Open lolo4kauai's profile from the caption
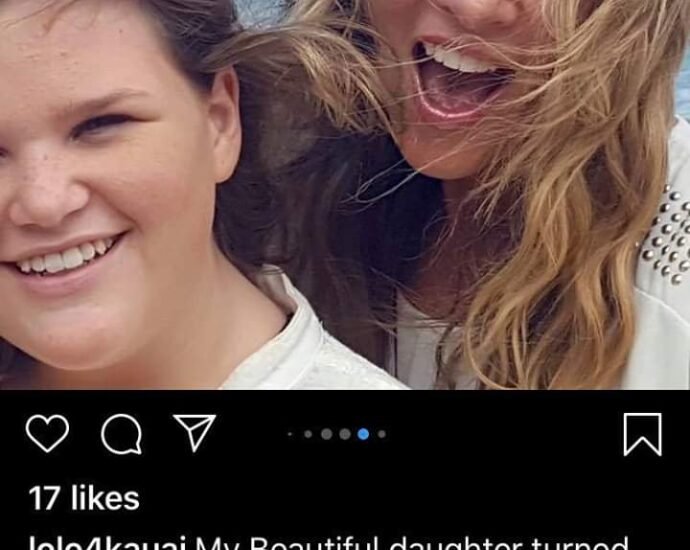The image size is (690, 550). click(x=107, y=542)
